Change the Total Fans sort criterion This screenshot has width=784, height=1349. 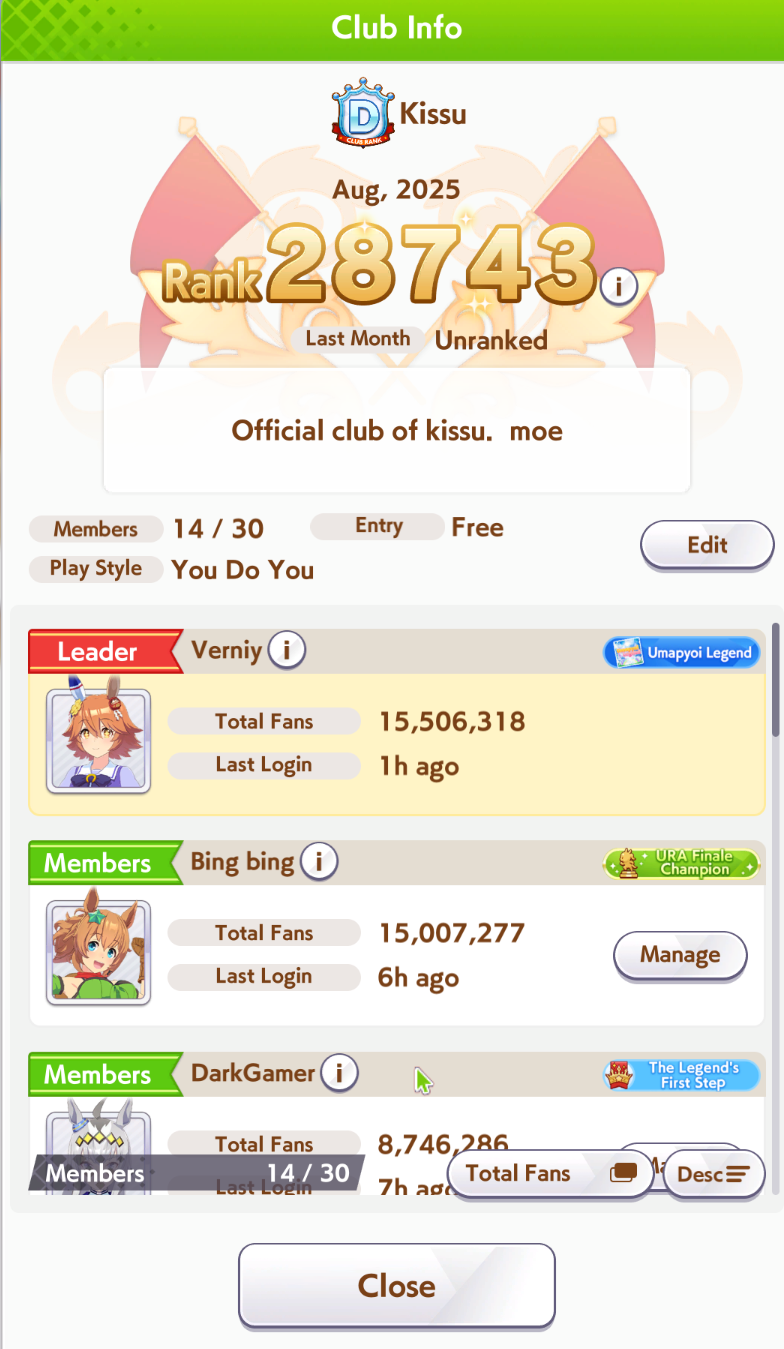550,1173
